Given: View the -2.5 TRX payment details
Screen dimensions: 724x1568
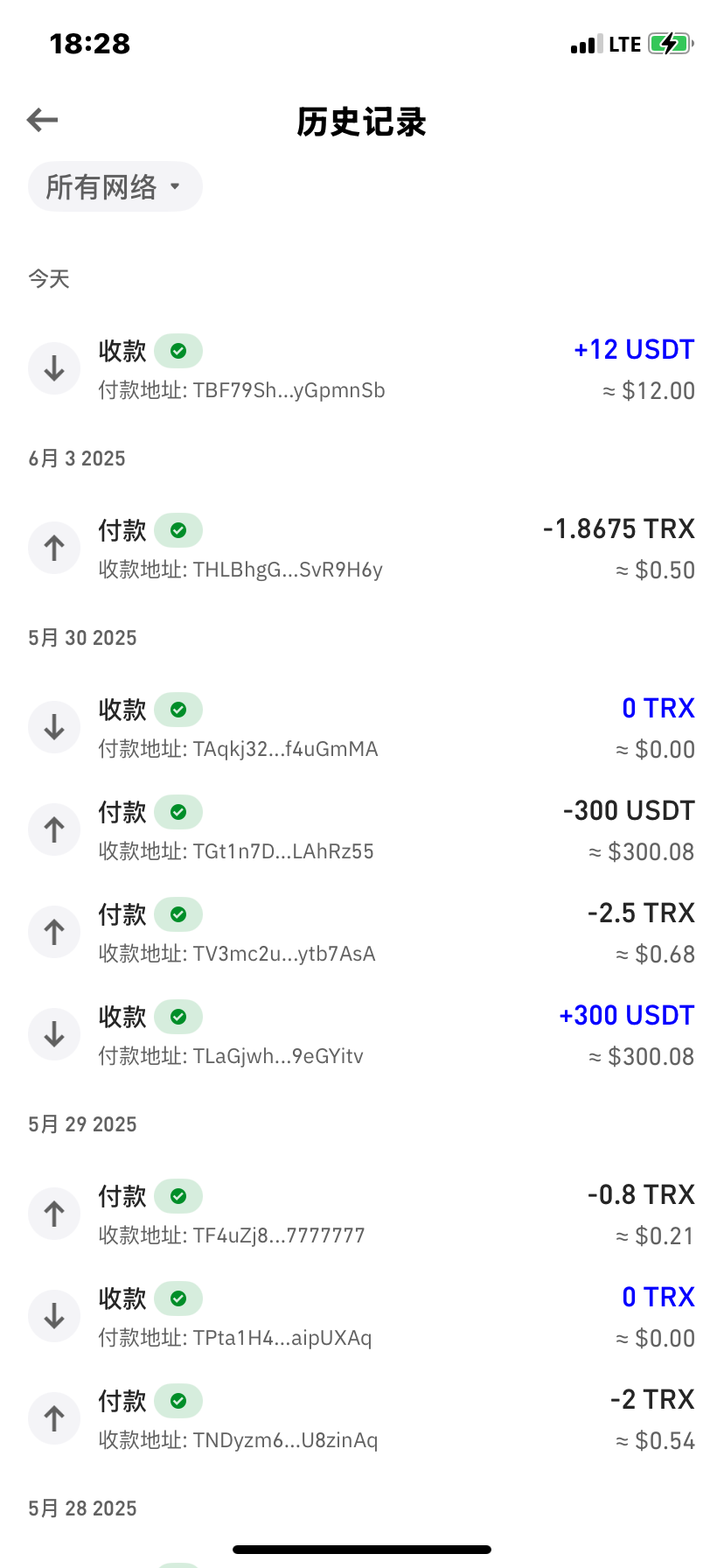Looking at the screenshot, I should 361,933.
